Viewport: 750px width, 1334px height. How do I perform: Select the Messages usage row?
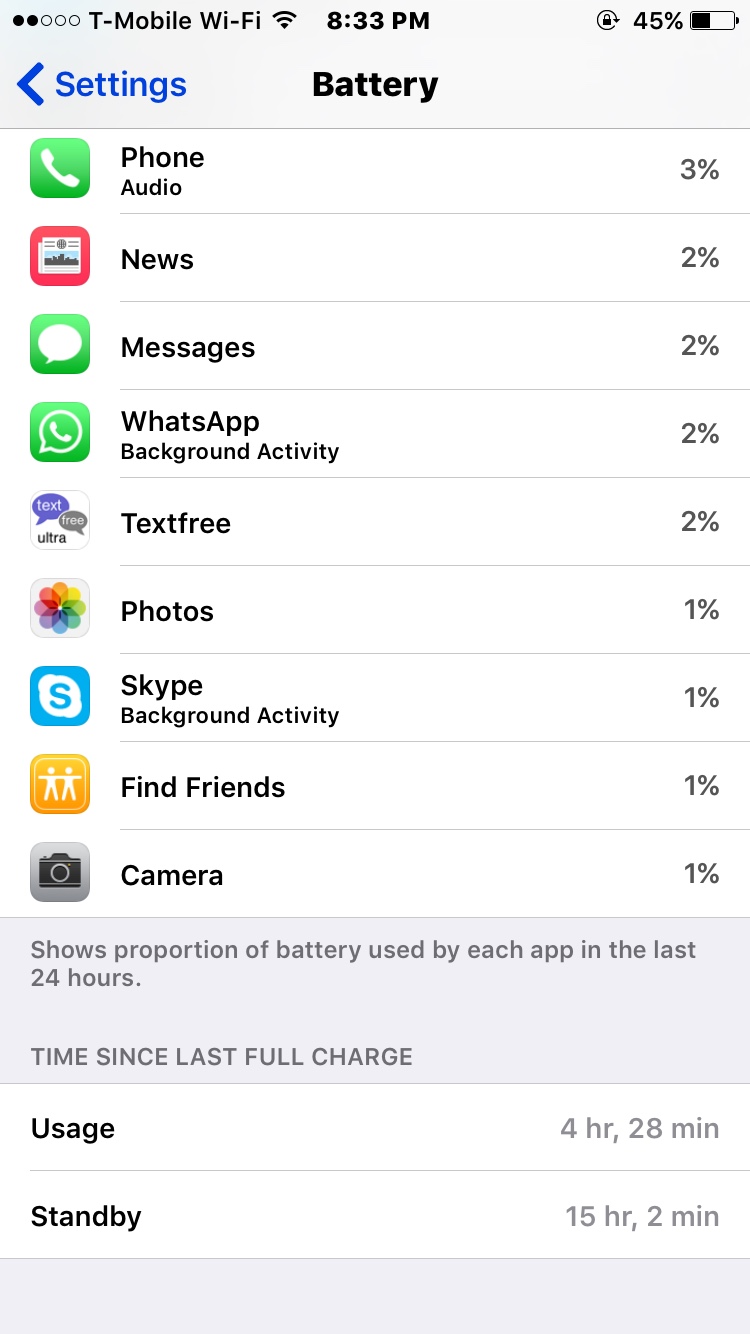[x=375, y=346]
